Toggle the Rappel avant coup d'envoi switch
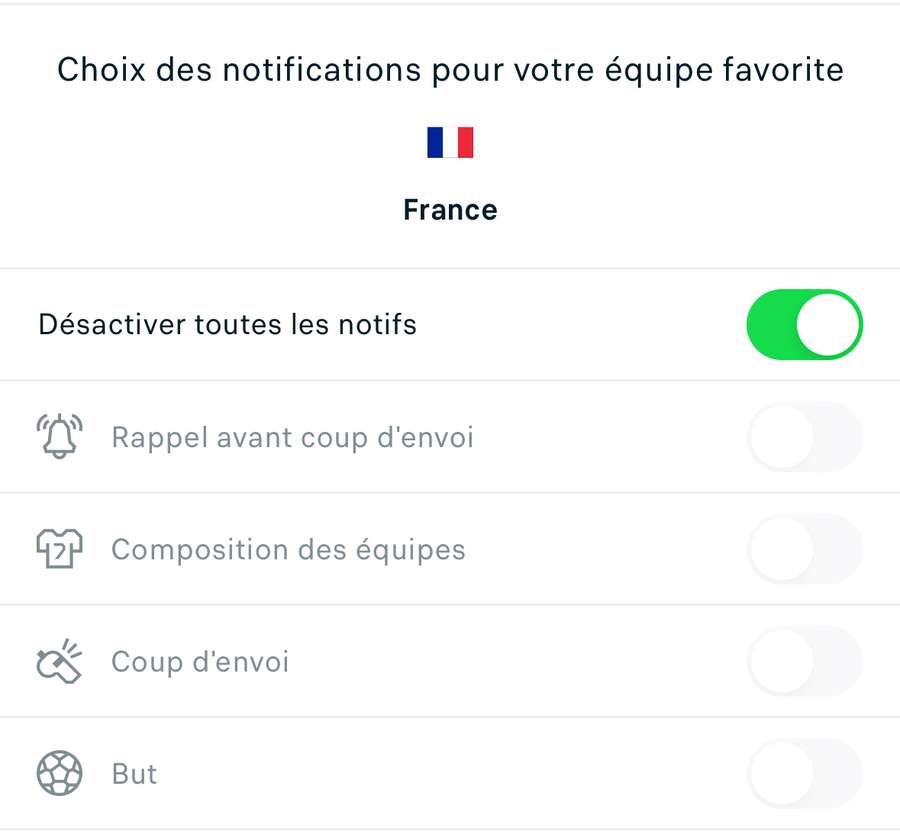900x834 pixels. [804, 437]
